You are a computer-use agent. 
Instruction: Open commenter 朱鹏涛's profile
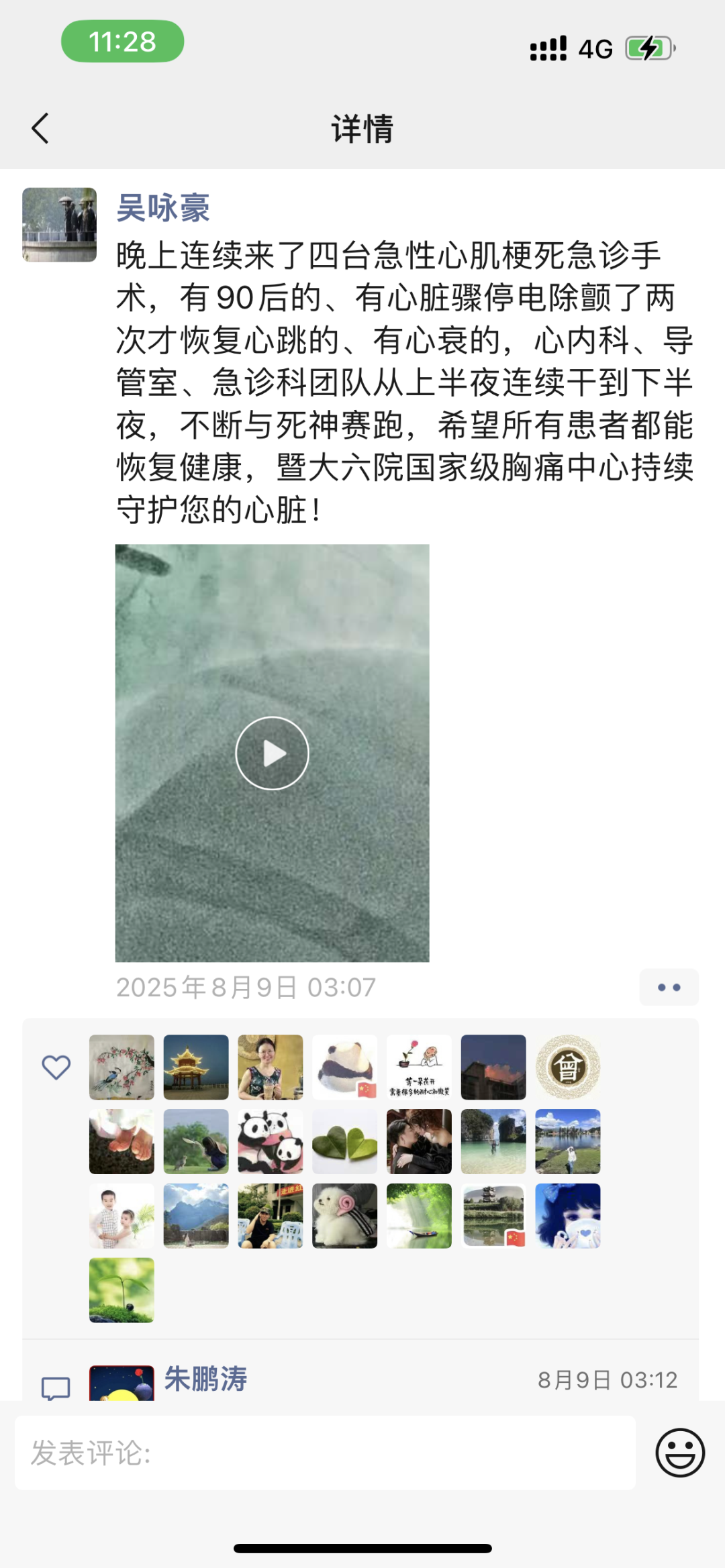coord(205,1379)
